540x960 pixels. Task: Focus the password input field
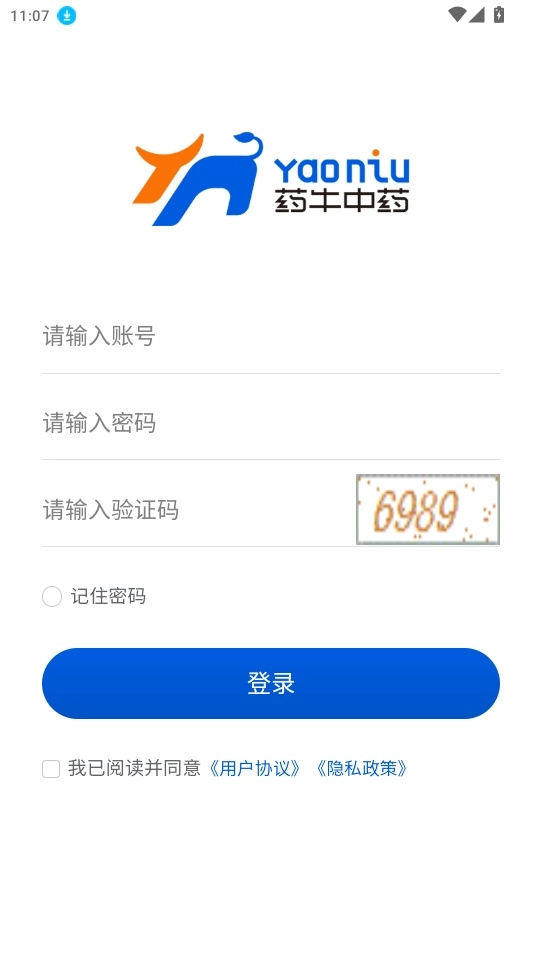tap(271, 423)
